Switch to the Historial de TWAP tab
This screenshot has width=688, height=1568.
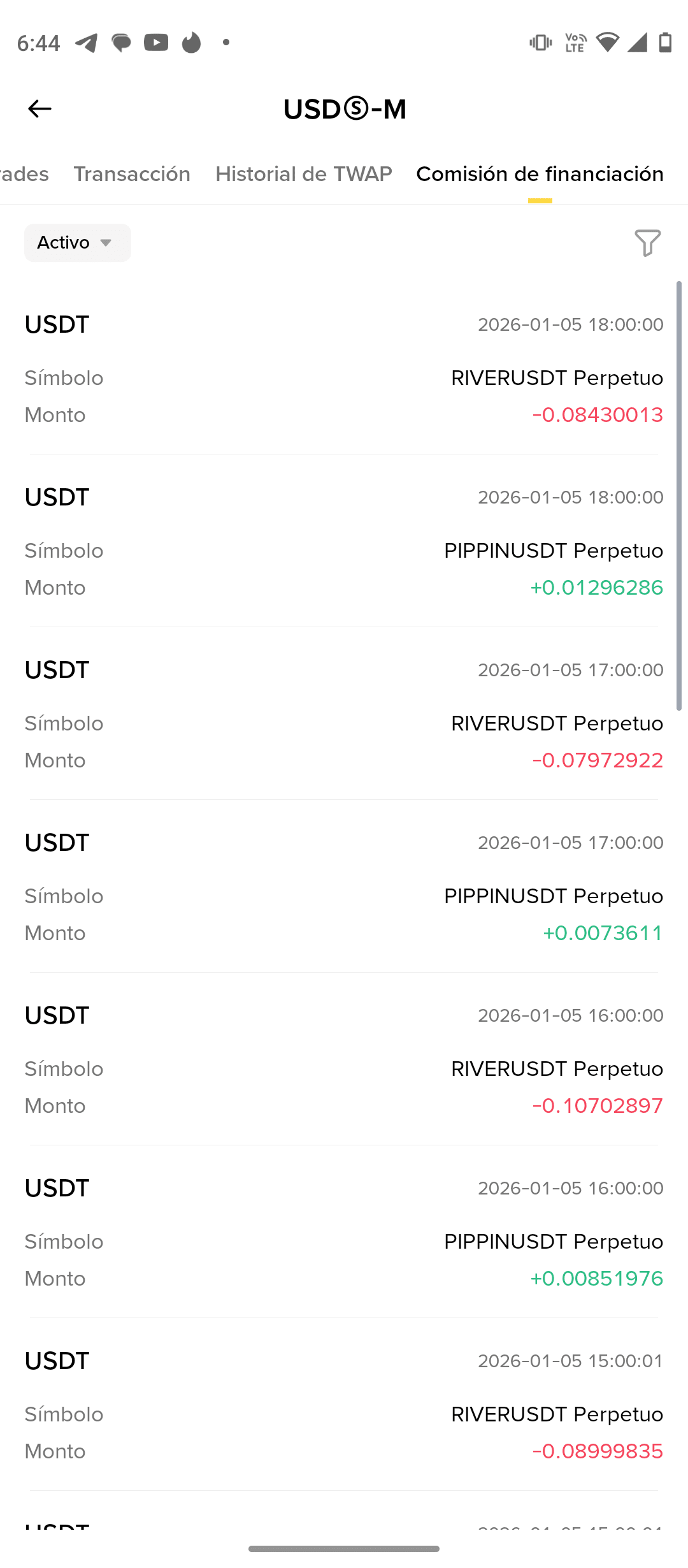[x=303, y=174]
